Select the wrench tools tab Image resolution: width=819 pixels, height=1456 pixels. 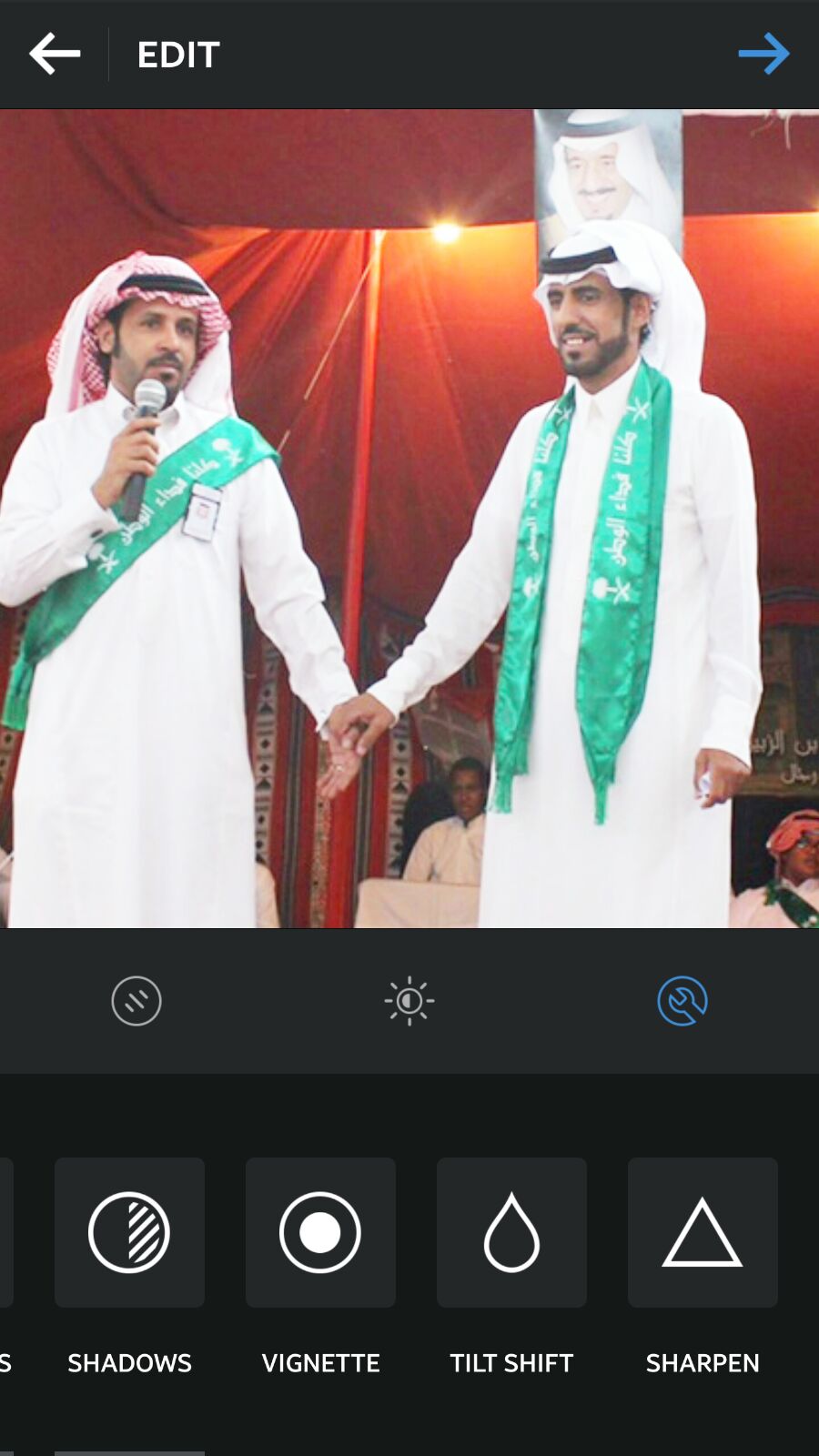click(x=682, y=1001)
